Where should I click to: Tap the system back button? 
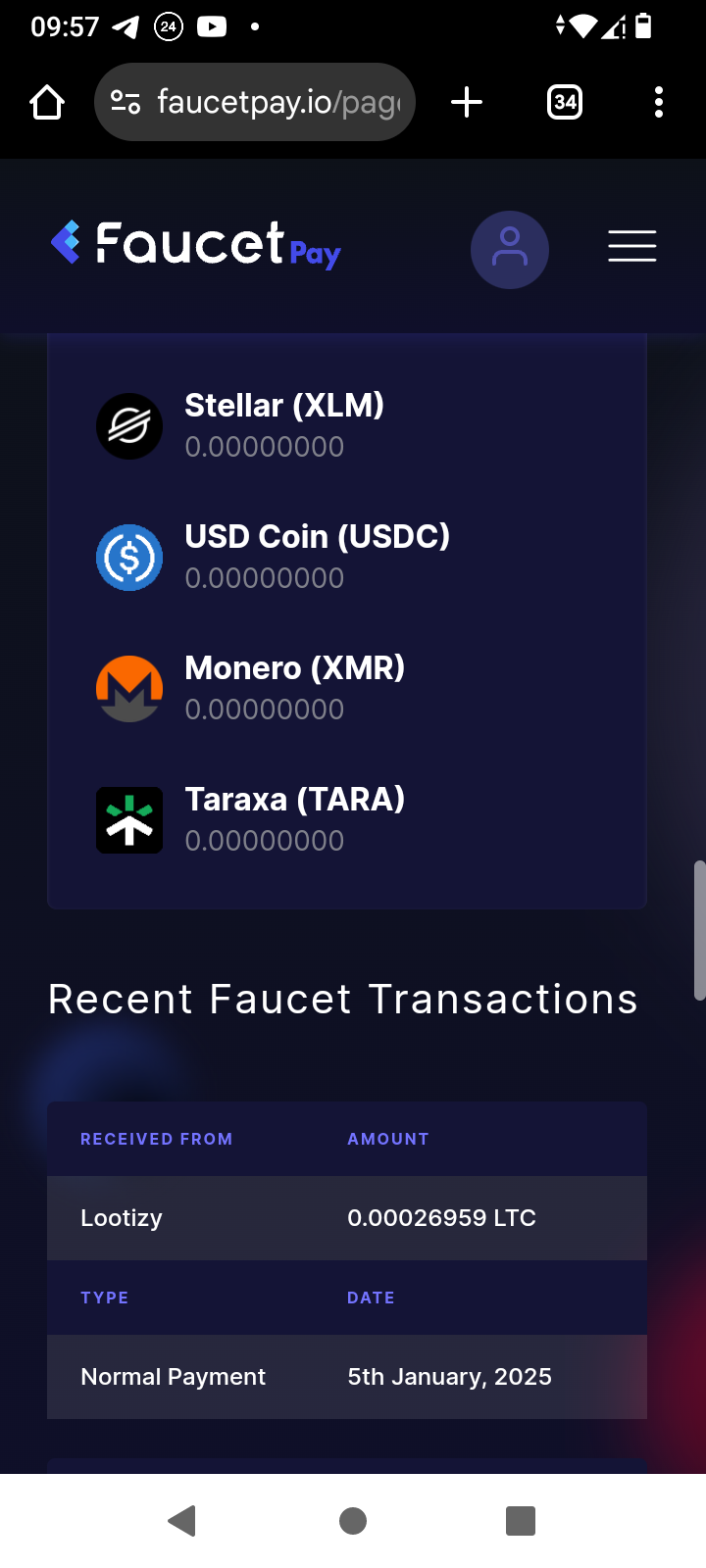tap(182, 1521)
